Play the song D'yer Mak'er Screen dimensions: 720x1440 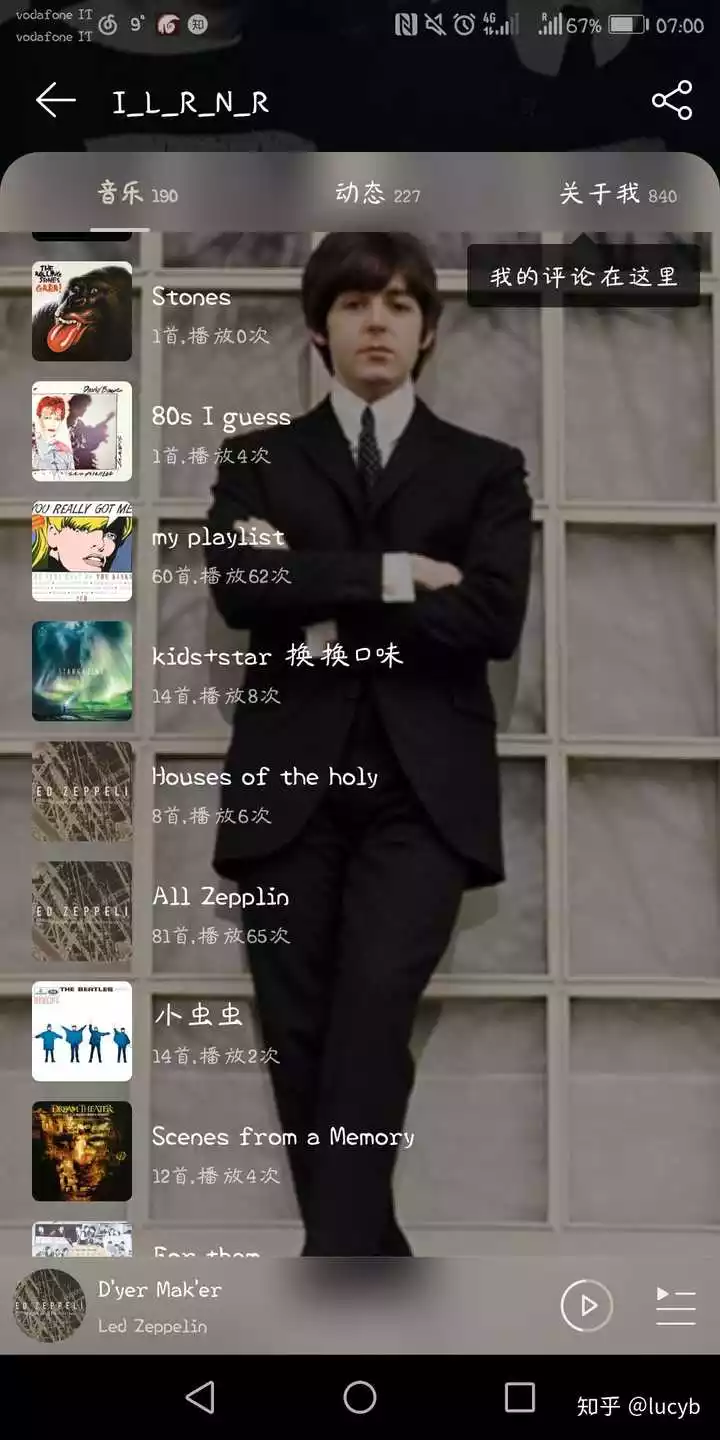point(586,1306)
